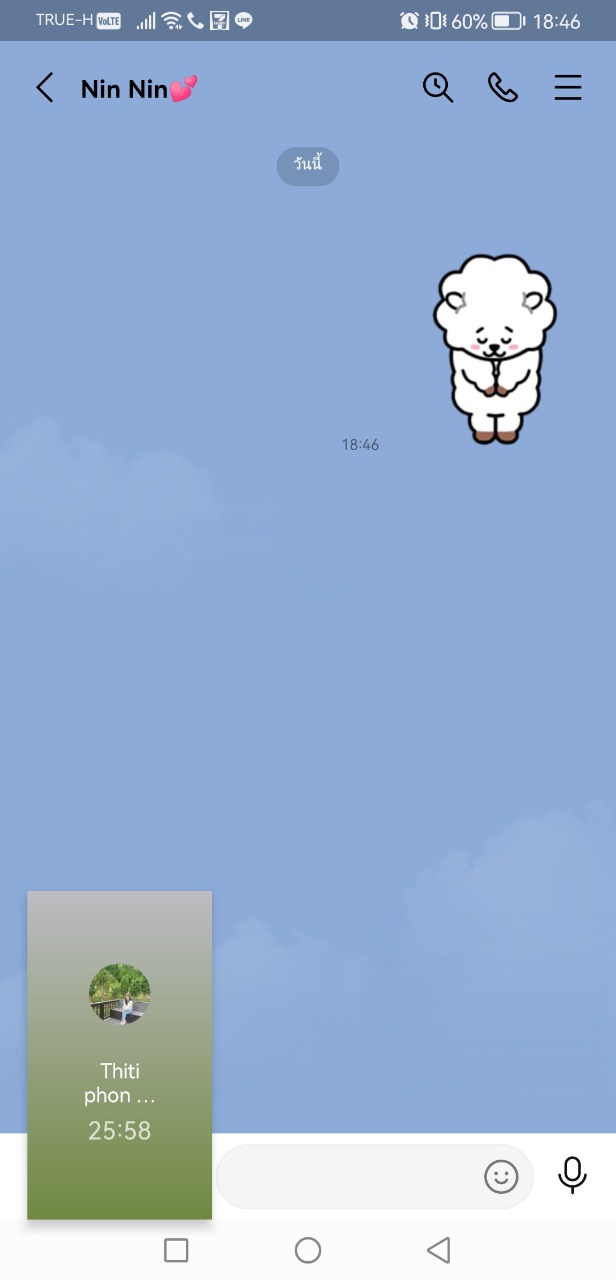
Task: Go to the home screen
Action: pyautogui.click(x=308, y=1250)
